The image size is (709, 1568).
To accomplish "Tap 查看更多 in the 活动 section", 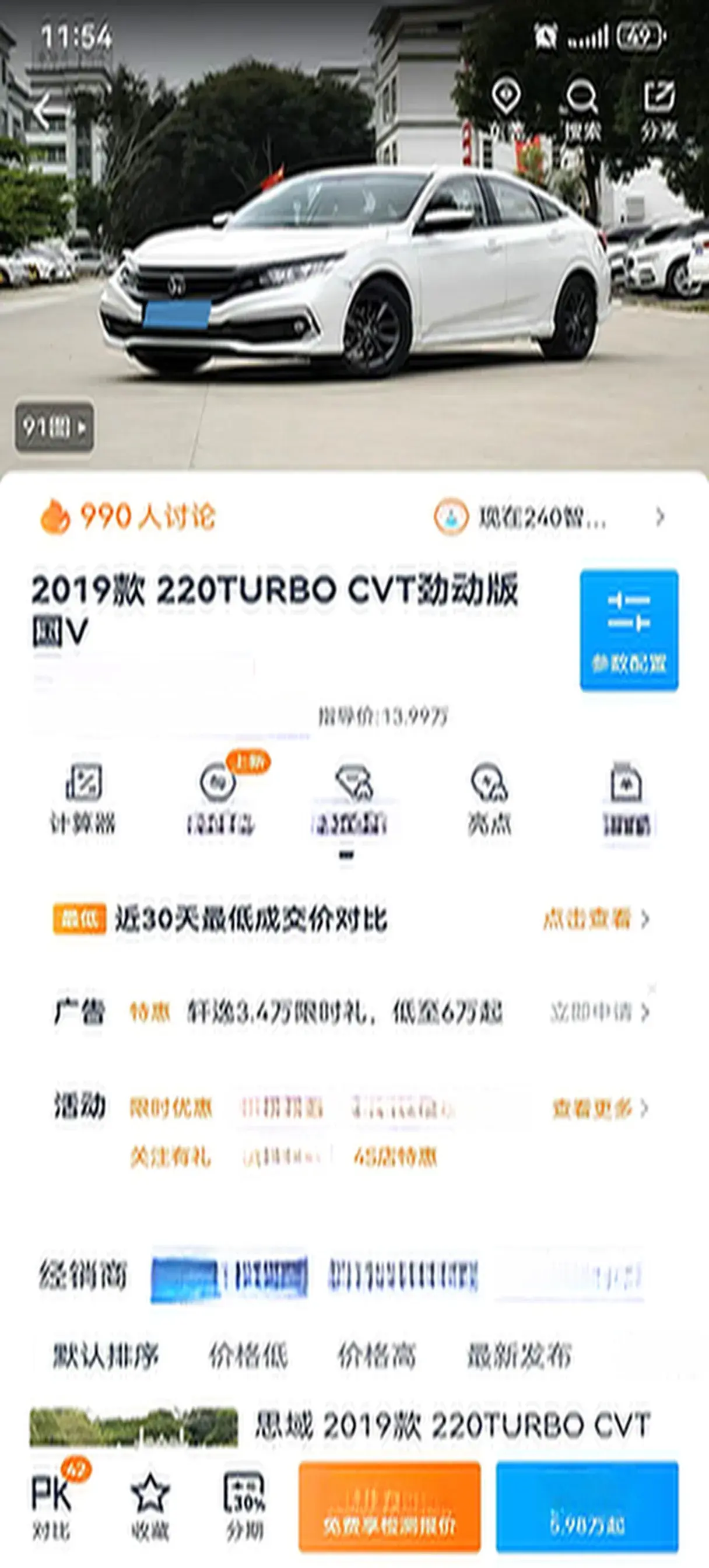I will click(599, 1108).
